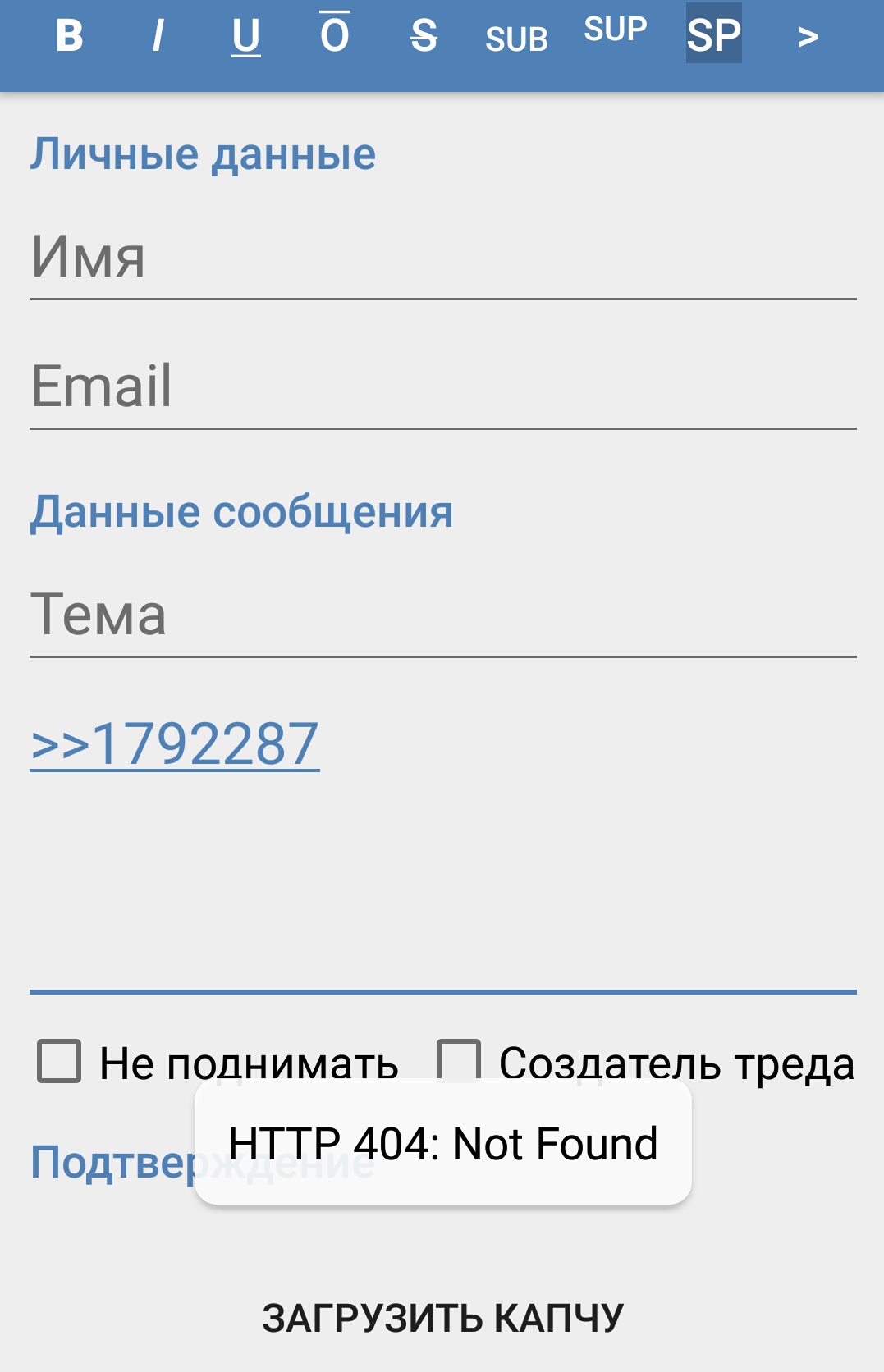
Task: Check the Не поднимать box
Action: [59, 1061]
